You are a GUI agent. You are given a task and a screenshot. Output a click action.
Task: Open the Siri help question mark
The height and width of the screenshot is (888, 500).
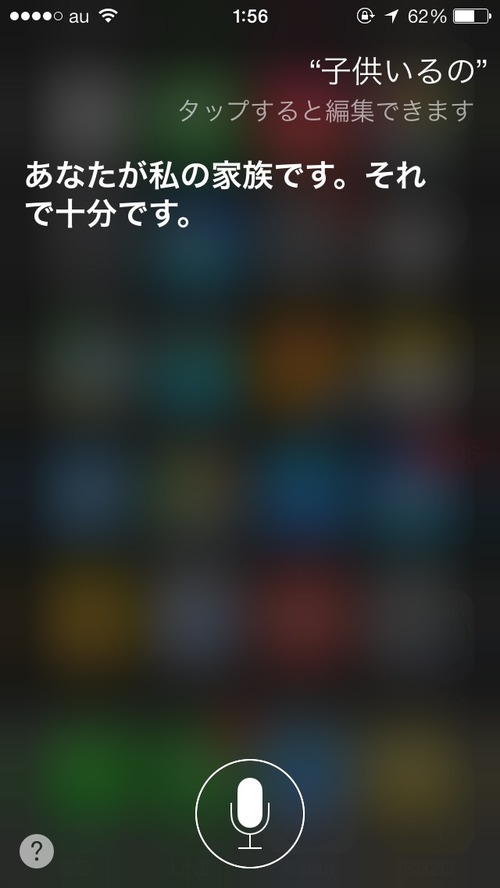[37, 851]
